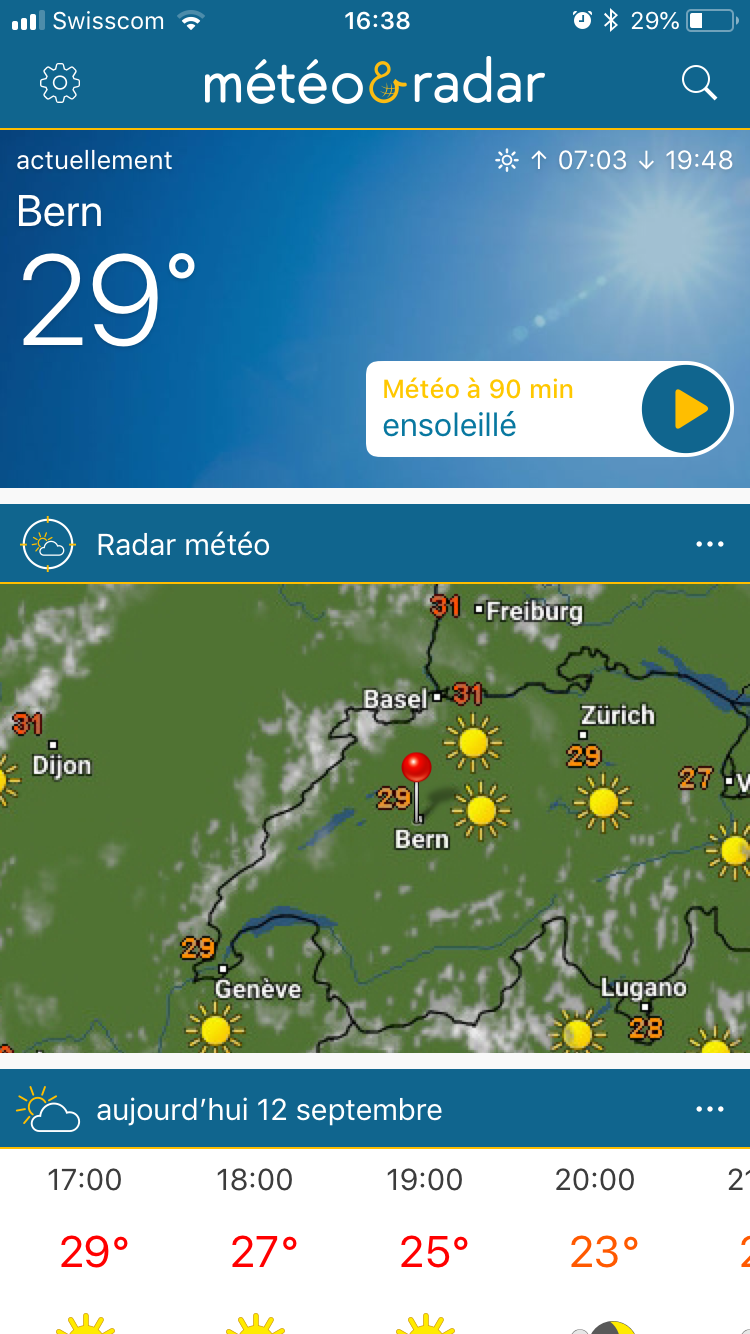Open the Radar météo options menu
The width and height of the screenshot is (750, 1334).
click(709, 544)
